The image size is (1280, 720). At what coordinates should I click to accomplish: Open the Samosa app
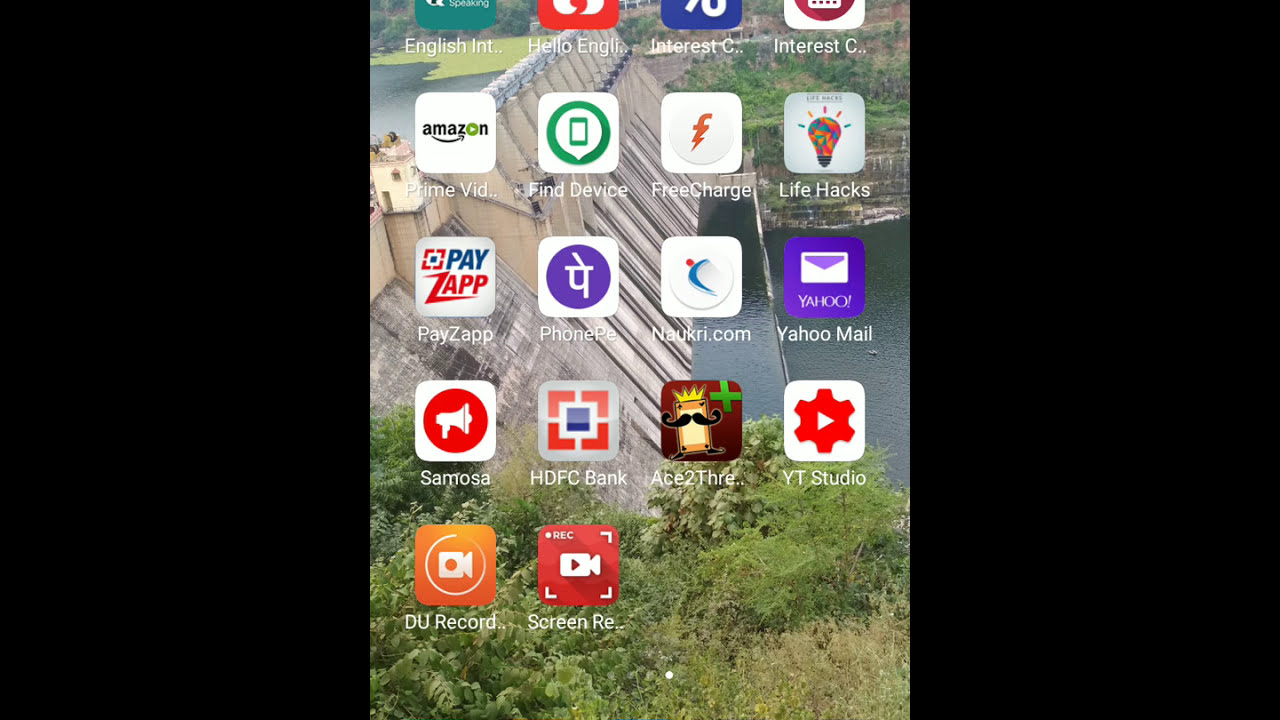point(455,421)
